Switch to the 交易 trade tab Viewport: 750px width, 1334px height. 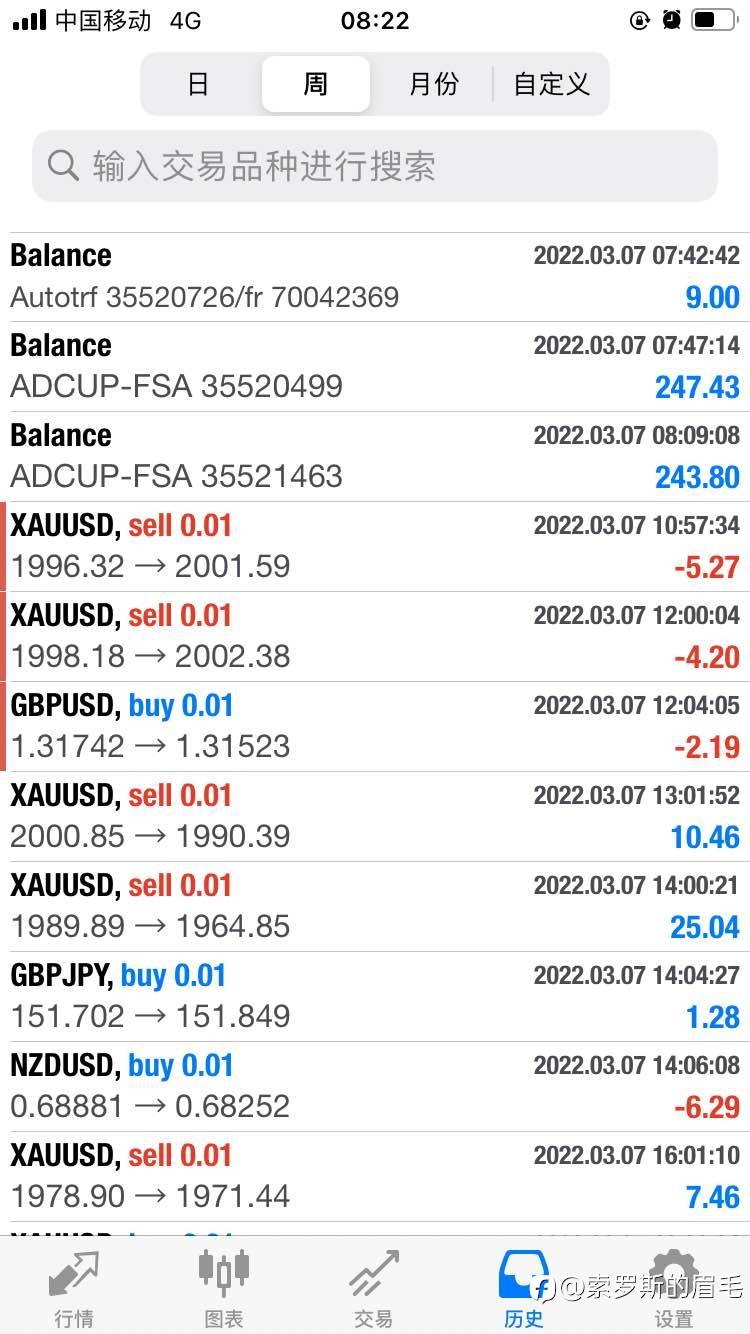pyautogui.click(x=374, y=1288)
